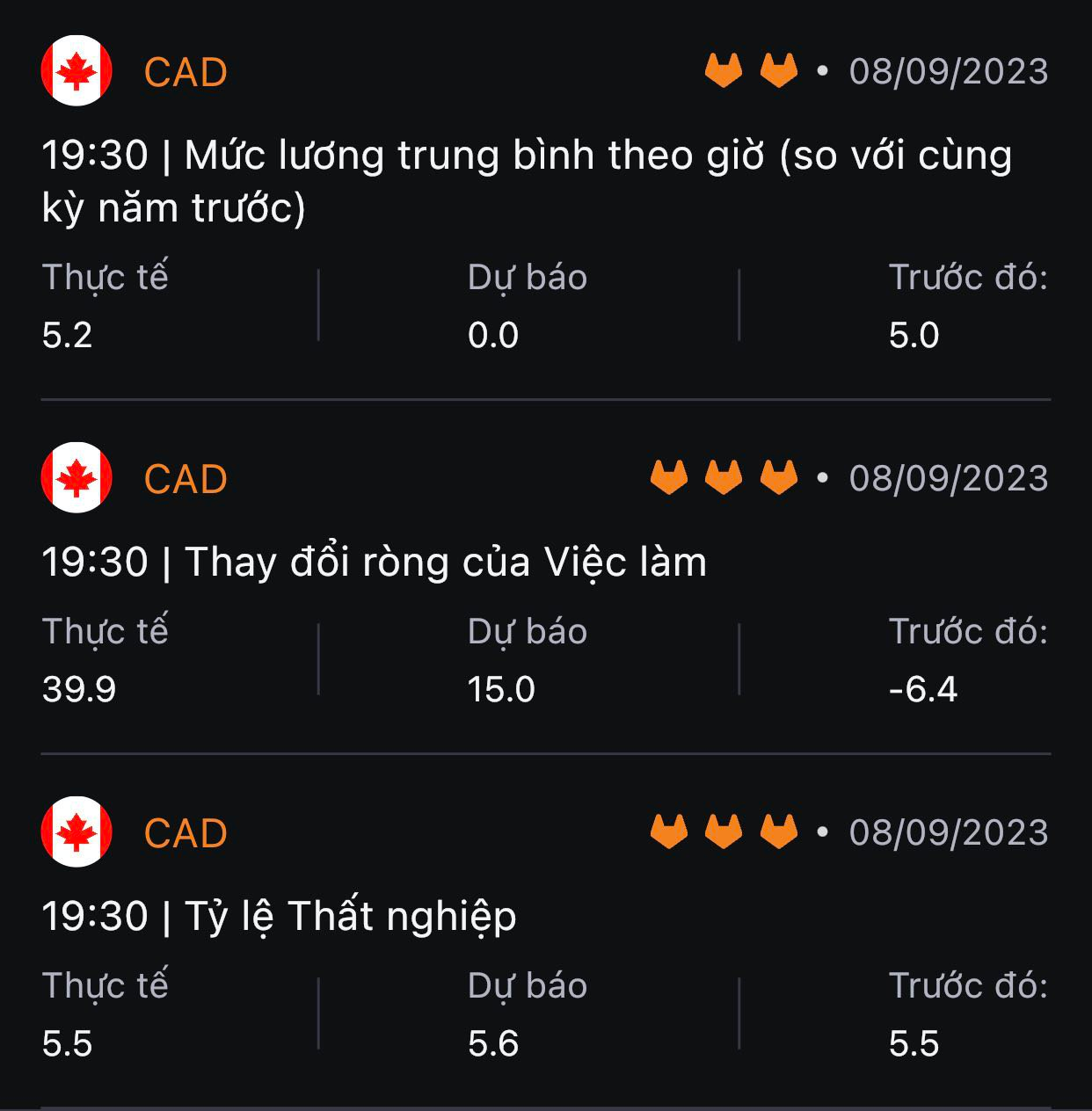The height and width of the screenshot is (1111, 1092).
Task: Open the Mức lương trung bình theo giờ event
Action: [x=528, y=181]
